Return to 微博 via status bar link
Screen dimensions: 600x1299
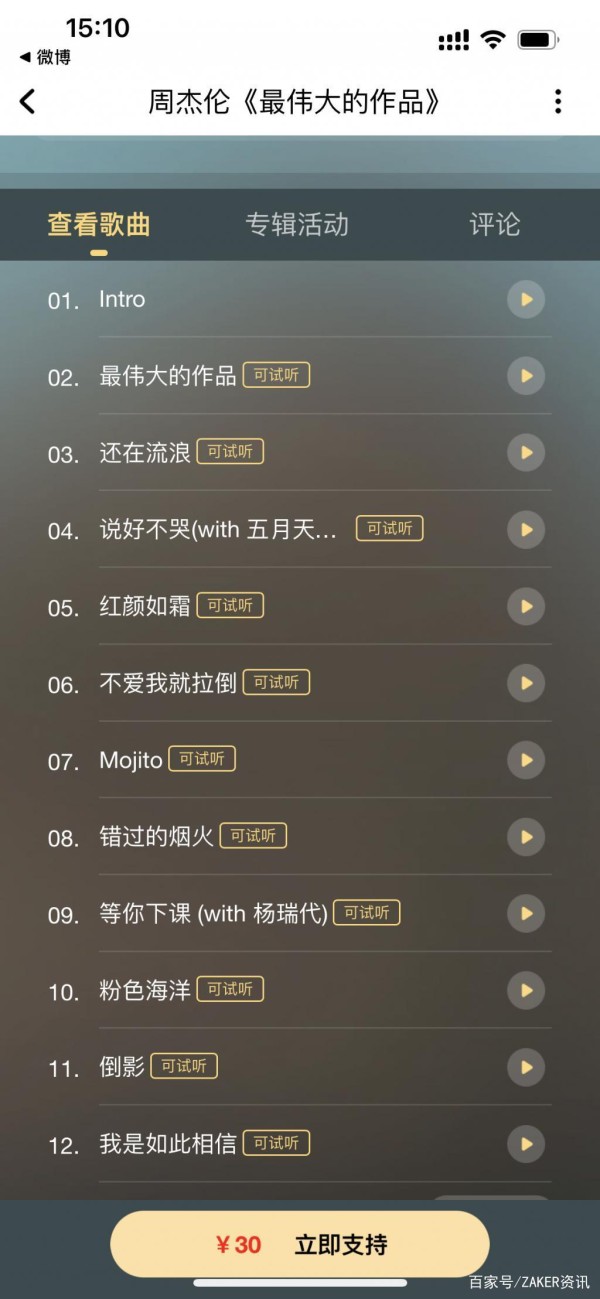coord(45,57)
